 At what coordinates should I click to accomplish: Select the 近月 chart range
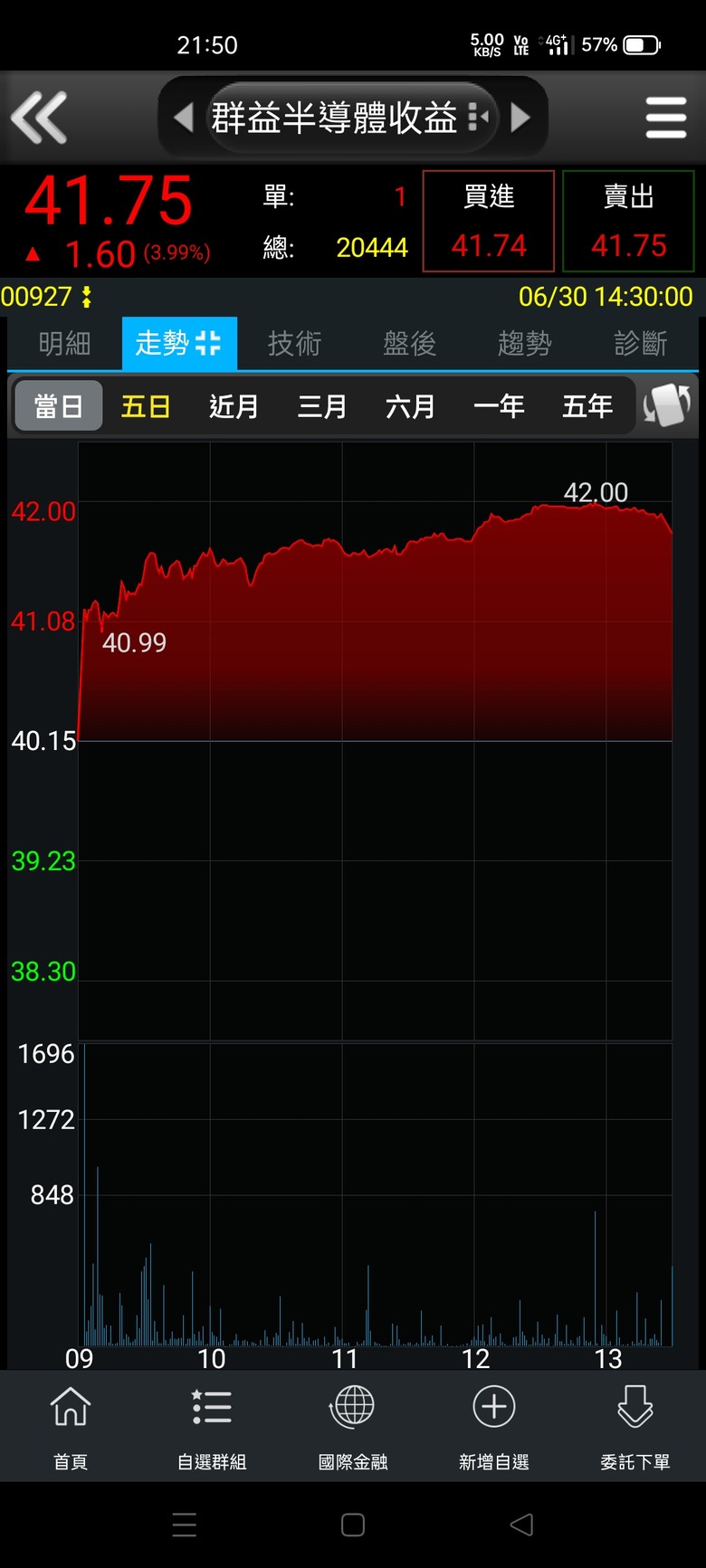pyautogui.click(x=234, y=406)
